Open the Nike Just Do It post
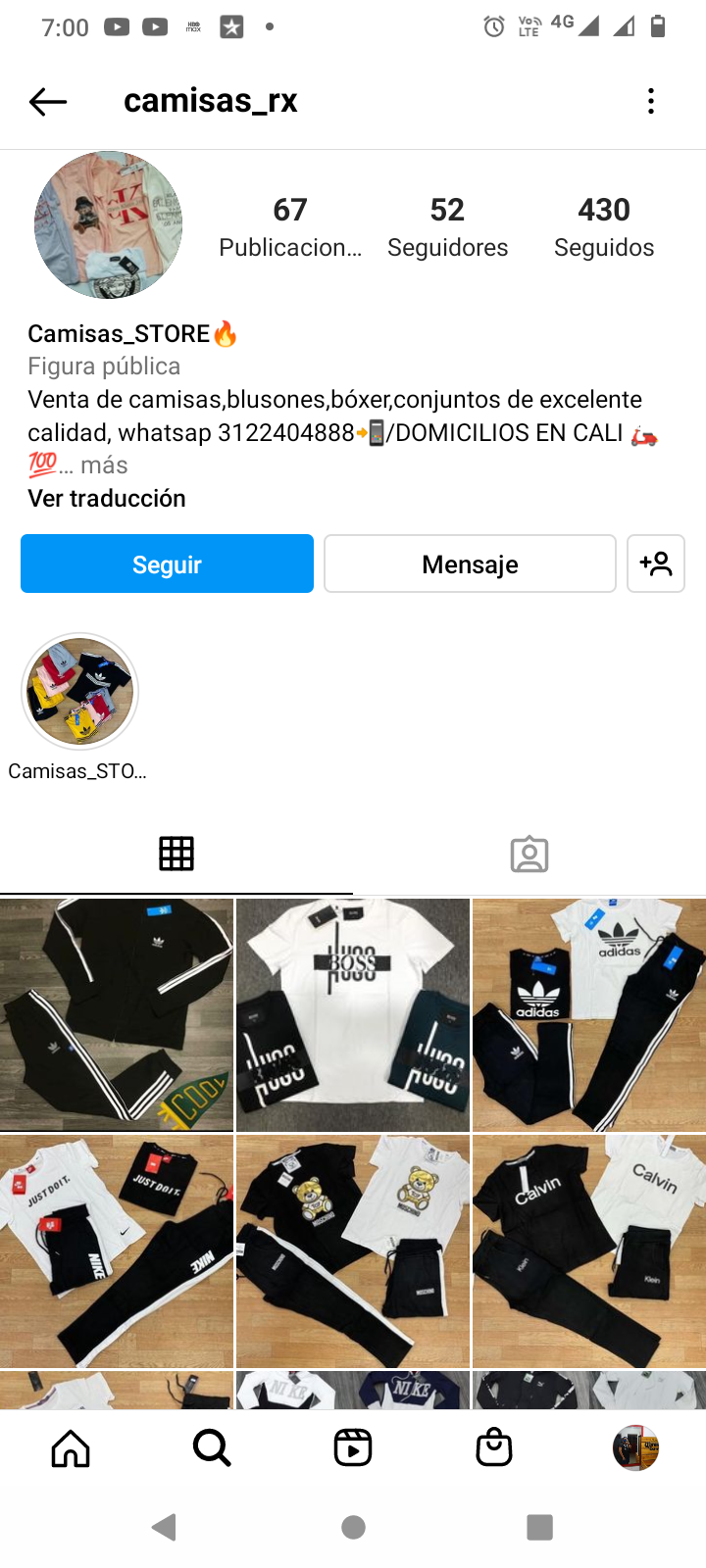706x1568 pixels. pos(117,1251)
